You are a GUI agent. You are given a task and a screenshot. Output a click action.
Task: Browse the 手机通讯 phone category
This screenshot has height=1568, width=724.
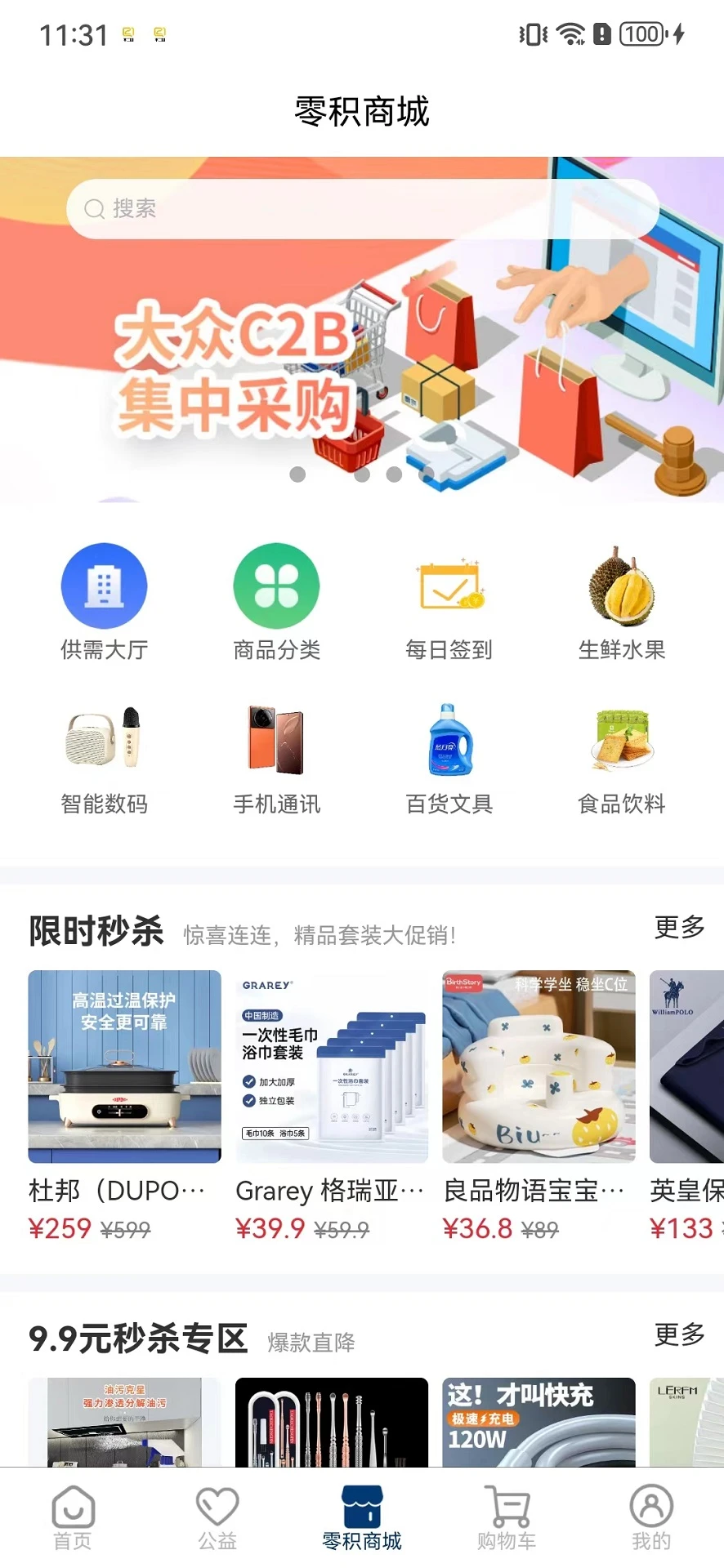(276, 755)
